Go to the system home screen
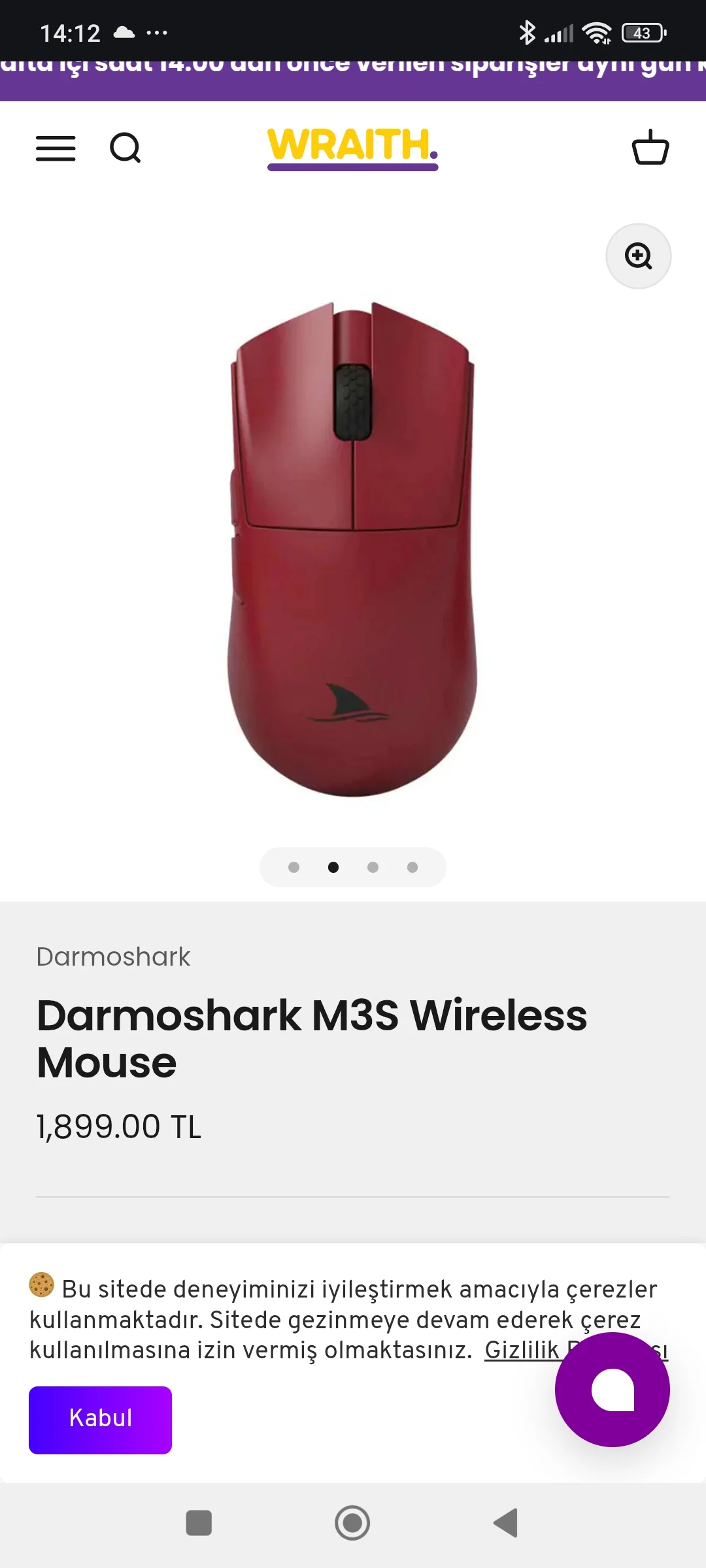 [x=352, y=1523]
